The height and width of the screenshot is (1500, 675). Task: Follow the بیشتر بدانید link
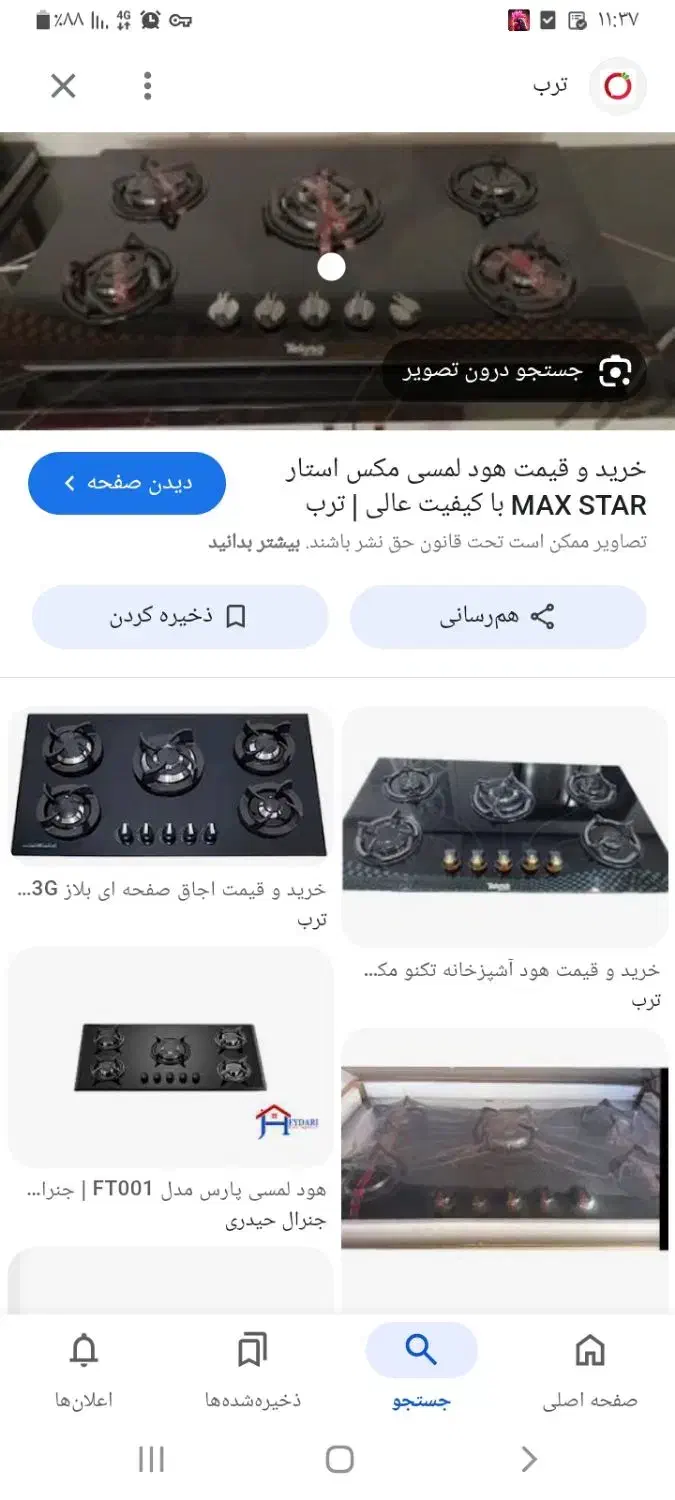(254, 543)
